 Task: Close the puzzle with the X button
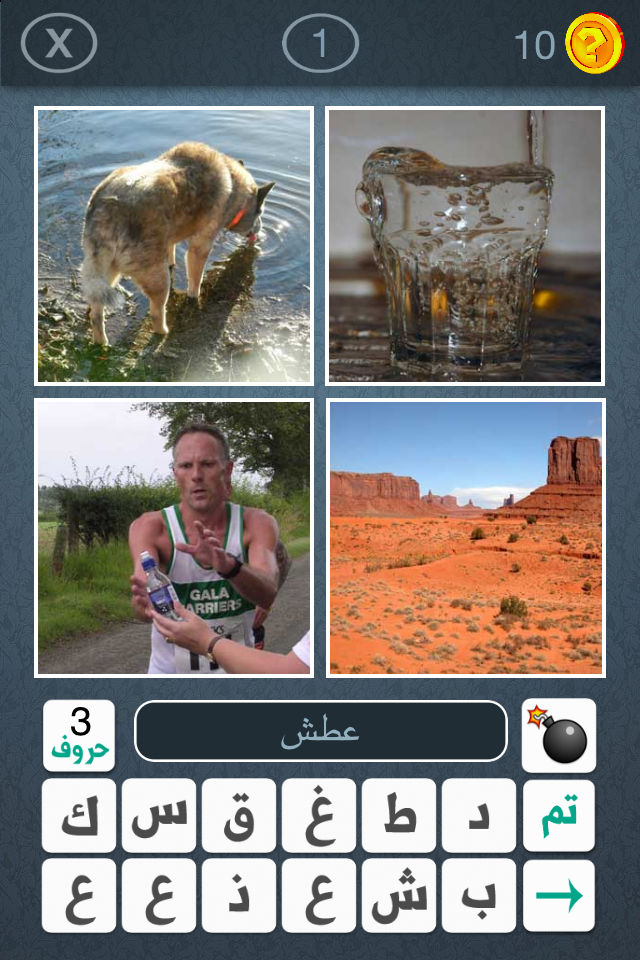pyautogui.click(x=59, y=43)
